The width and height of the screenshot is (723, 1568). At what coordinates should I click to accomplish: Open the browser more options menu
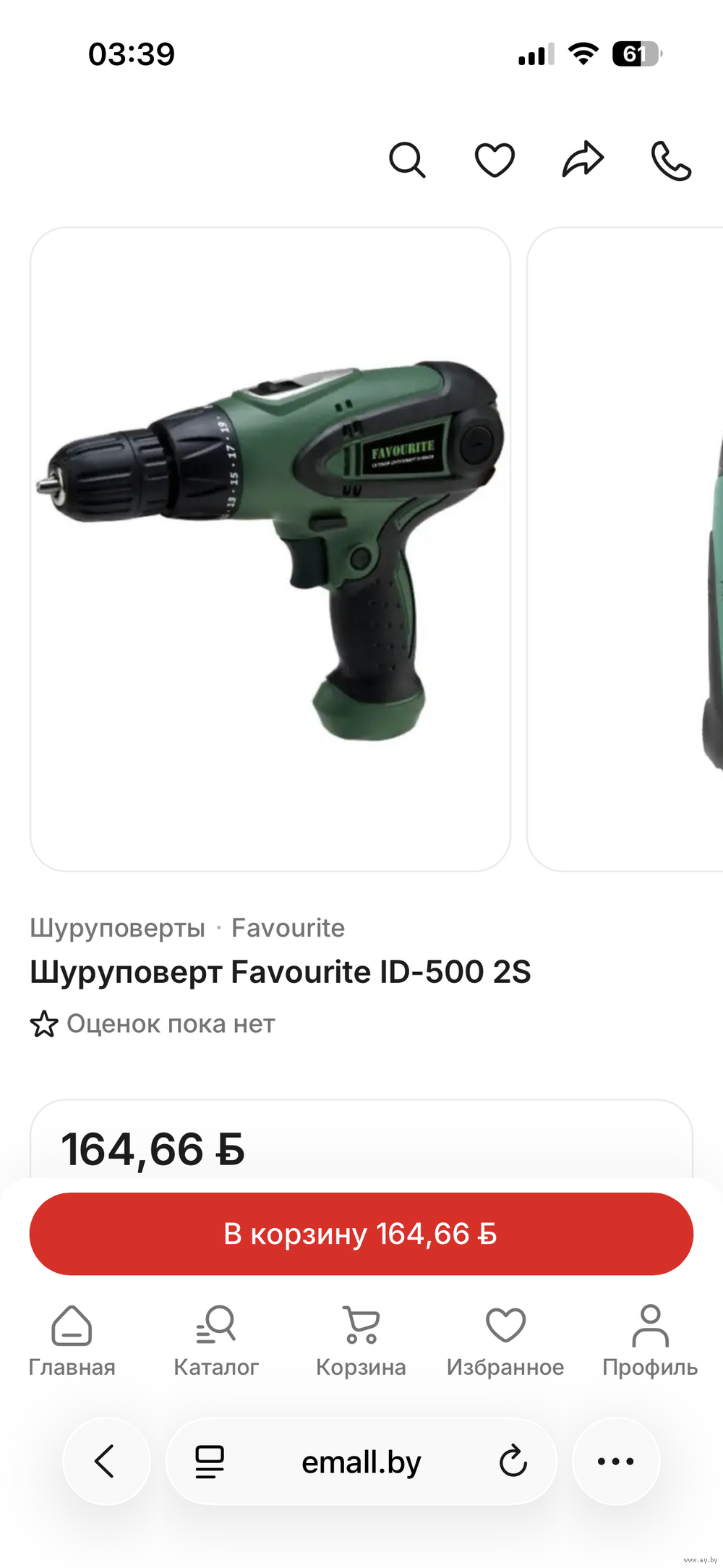click(x=615, y=1462)
